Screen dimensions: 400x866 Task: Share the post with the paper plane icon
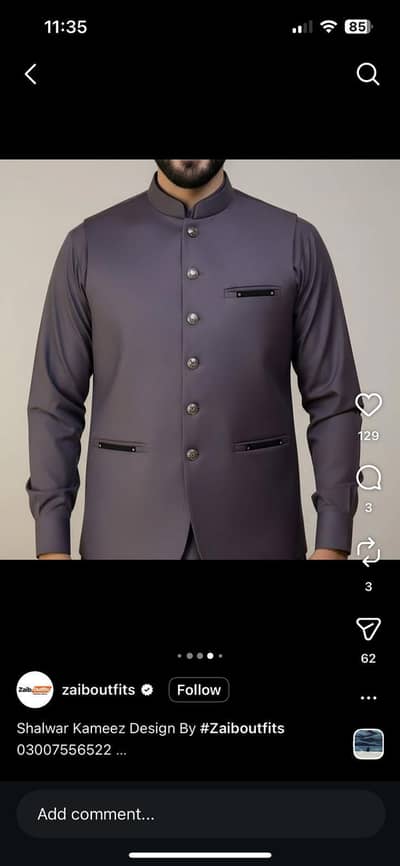pos(368,629)
